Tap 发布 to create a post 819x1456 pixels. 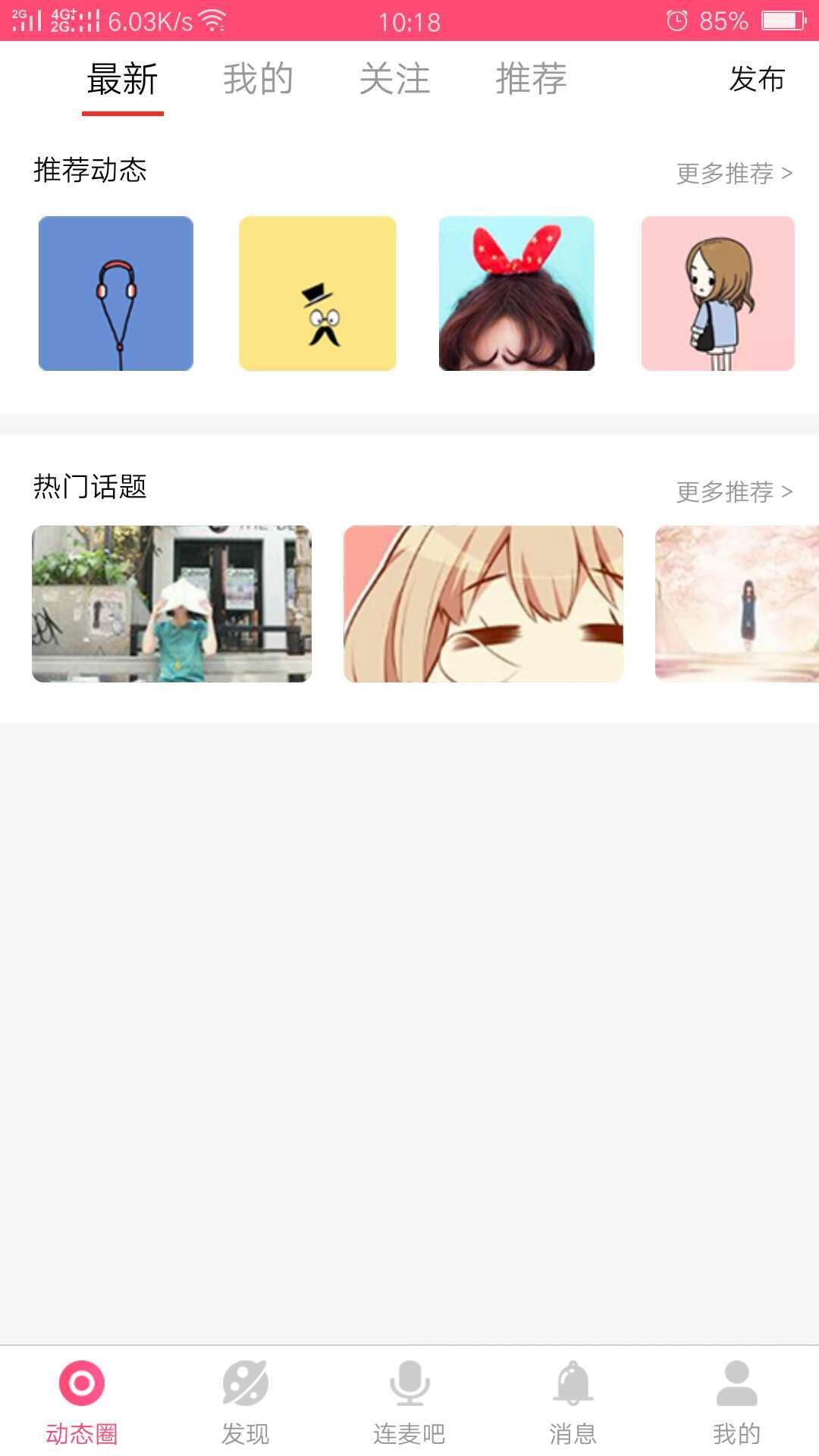coord(755,82)
